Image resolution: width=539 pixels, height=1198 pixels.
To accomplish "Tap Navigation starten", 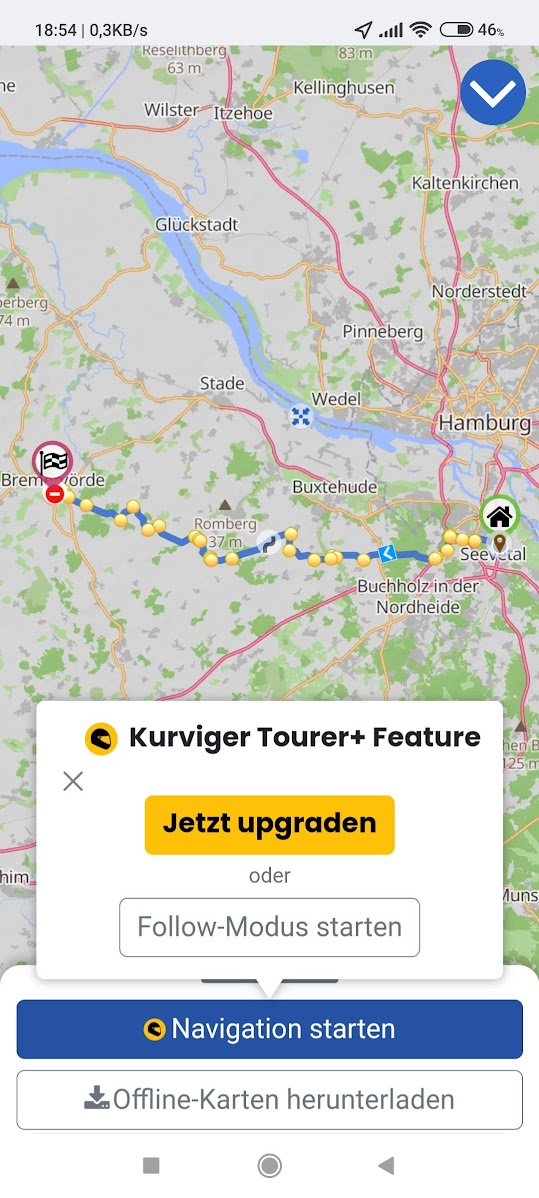I will [x=269, y=1029].
